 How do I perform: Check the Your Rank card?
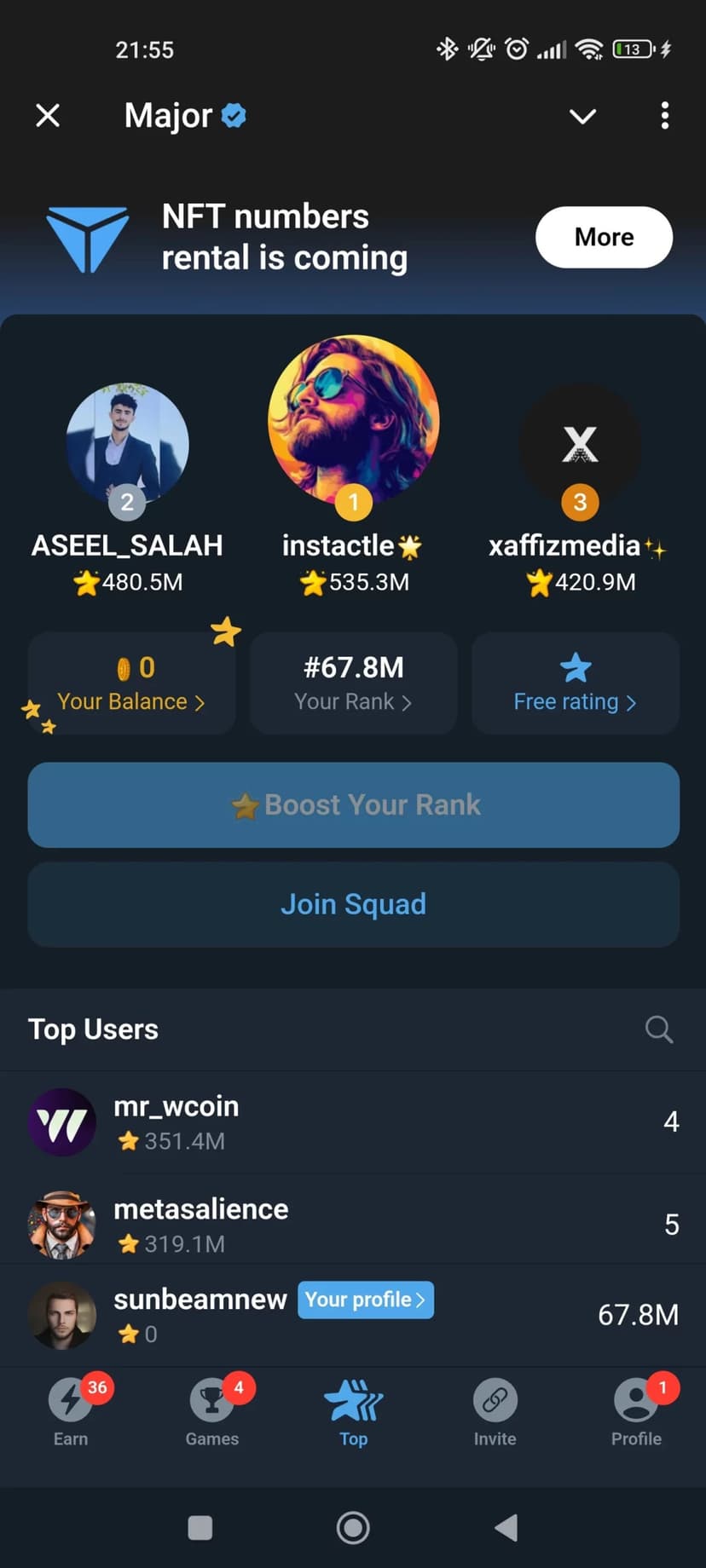pyautogui.click(x=353, y=684)
